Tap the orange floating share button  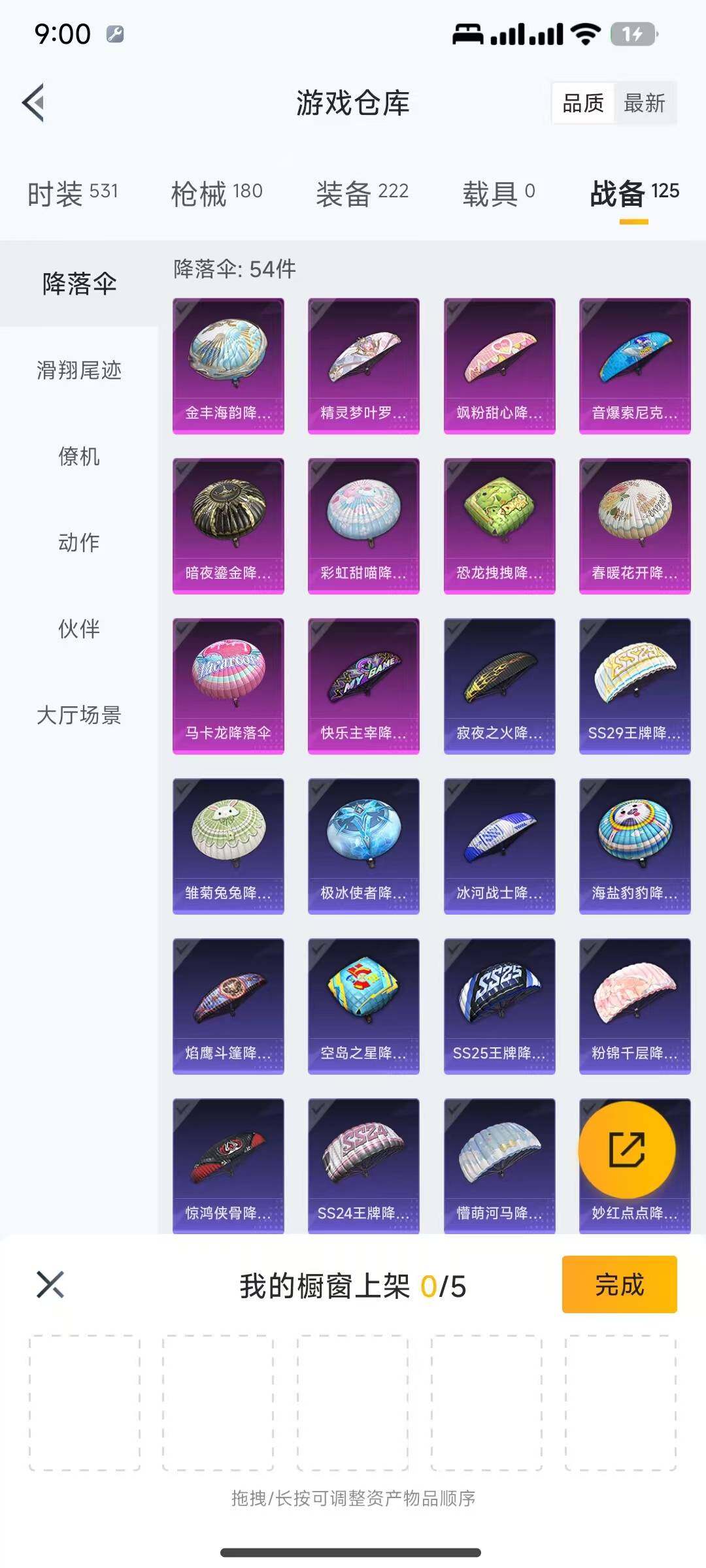(627, 1149)
